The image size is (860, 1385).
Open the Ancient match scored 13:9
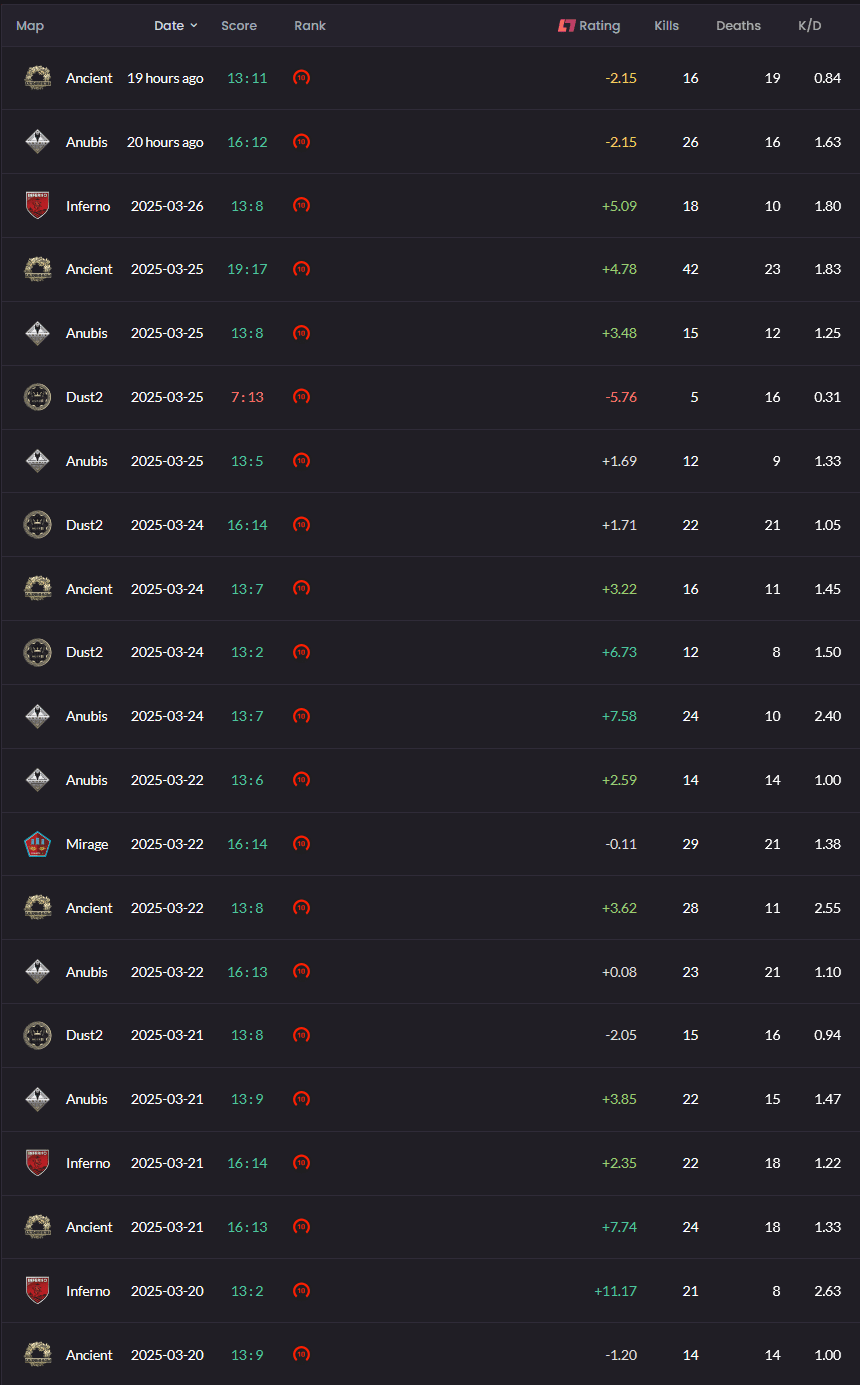coord(89,1355)
